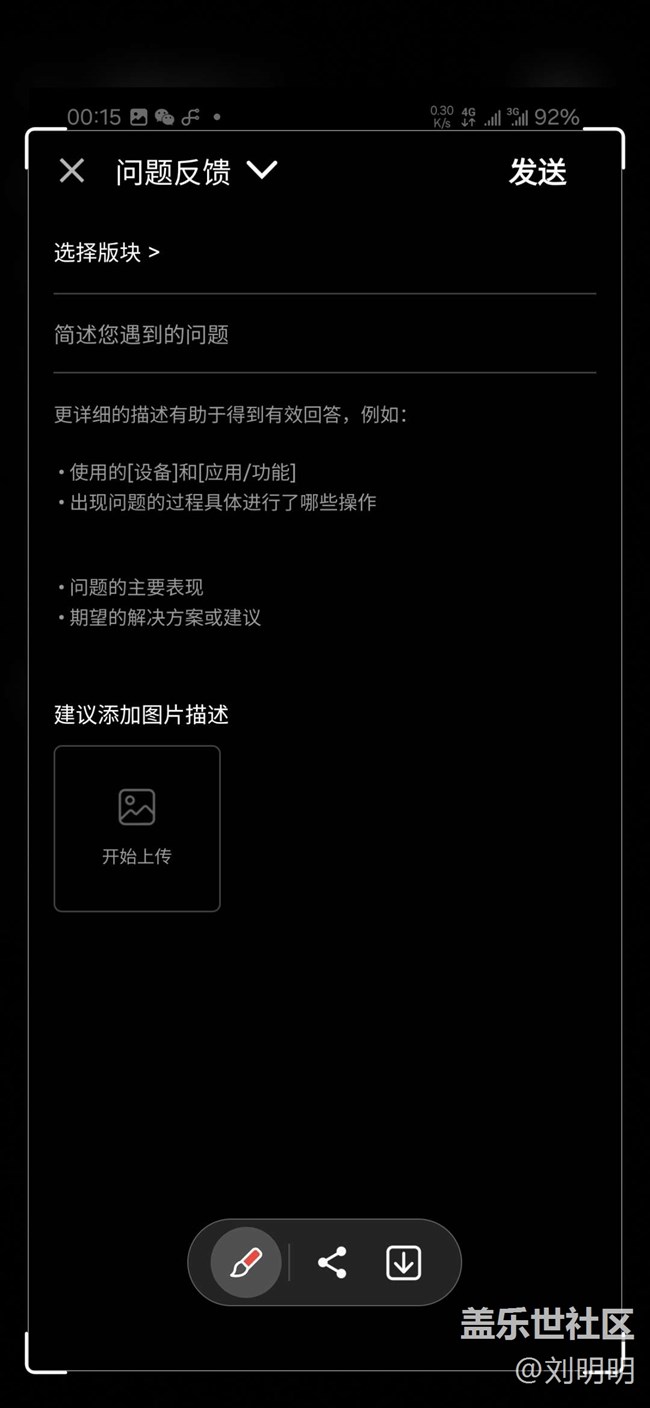Share the captured screenshot

332,1262
